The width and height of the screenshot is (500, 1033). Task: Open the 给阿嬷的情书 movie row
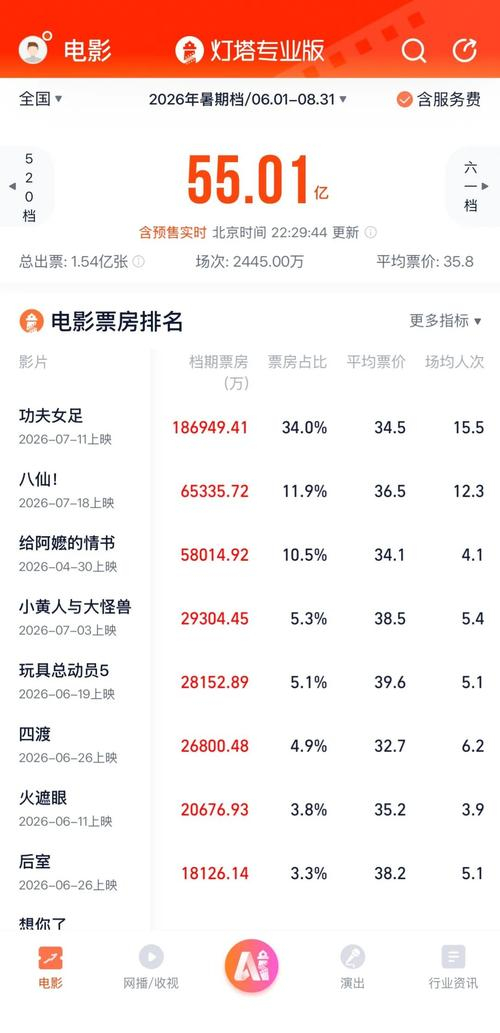tap(250, 554)
